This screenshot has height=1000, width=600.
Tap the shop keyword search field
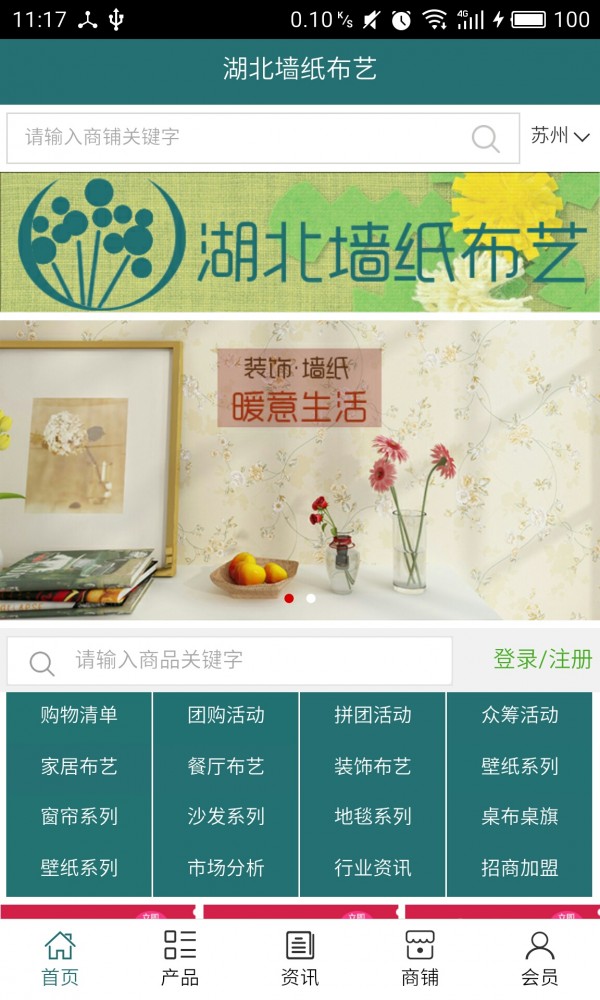(240, 138)
